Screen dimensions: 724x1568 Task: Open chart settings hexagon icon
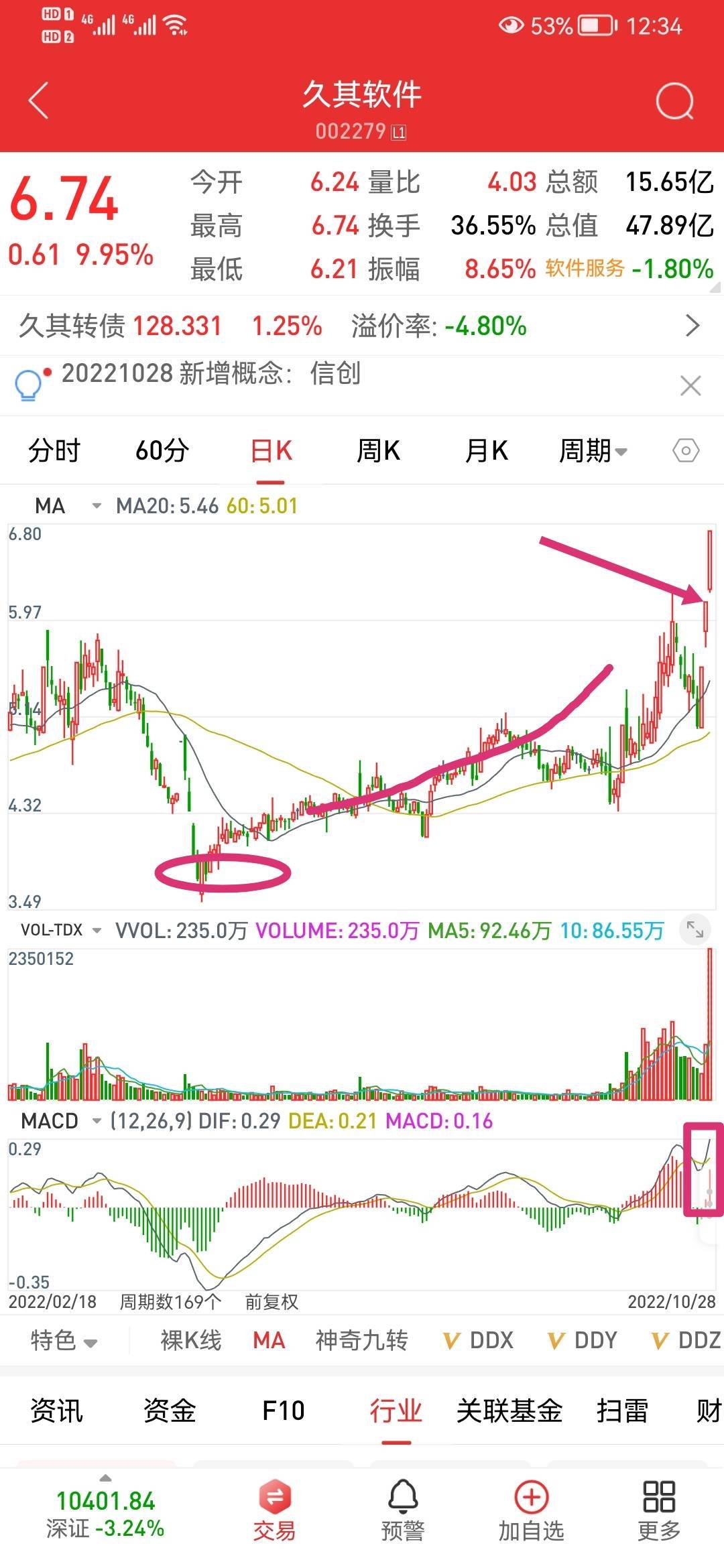click(x=686, y=451)
